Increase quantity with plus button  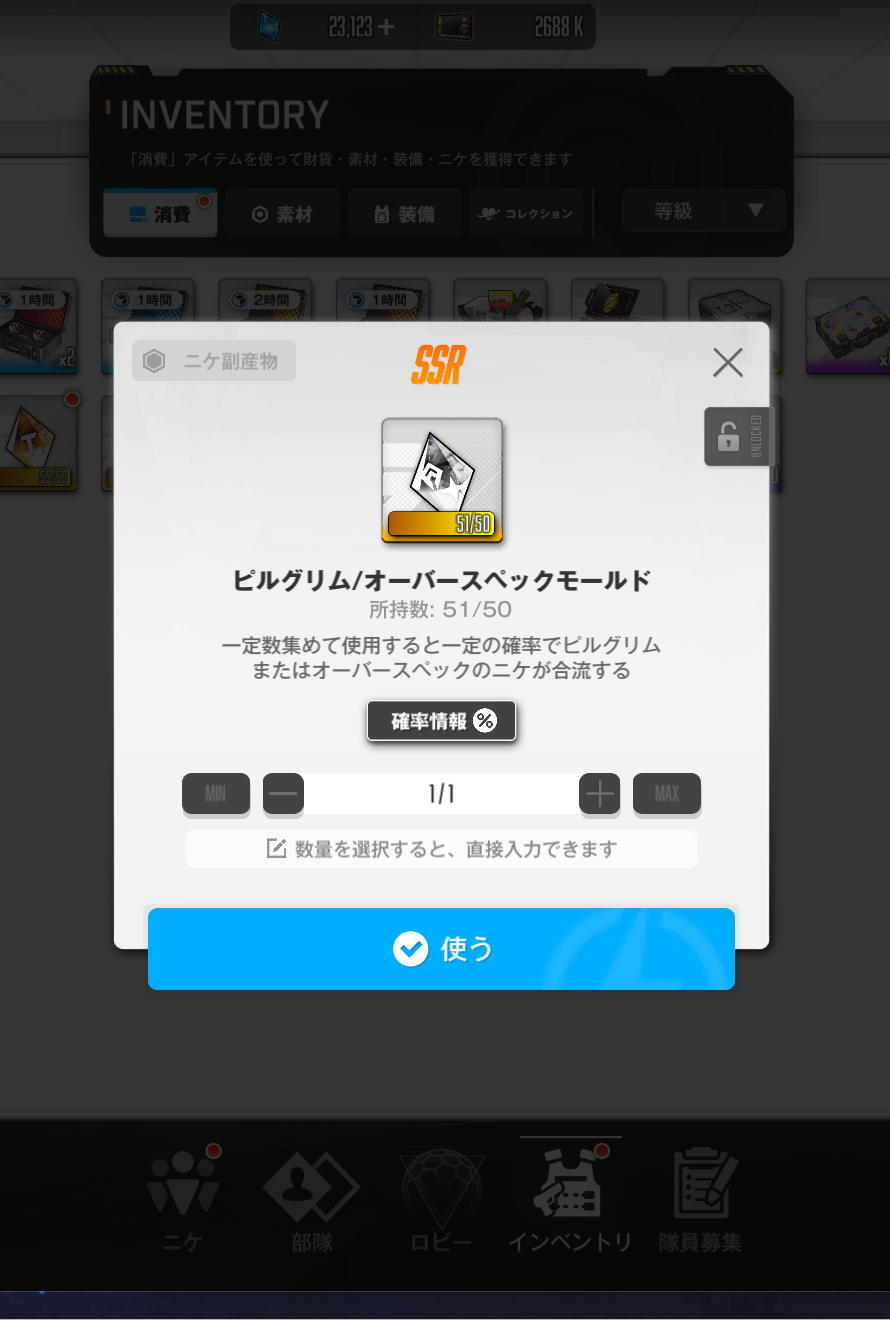(x=600, y=794)
